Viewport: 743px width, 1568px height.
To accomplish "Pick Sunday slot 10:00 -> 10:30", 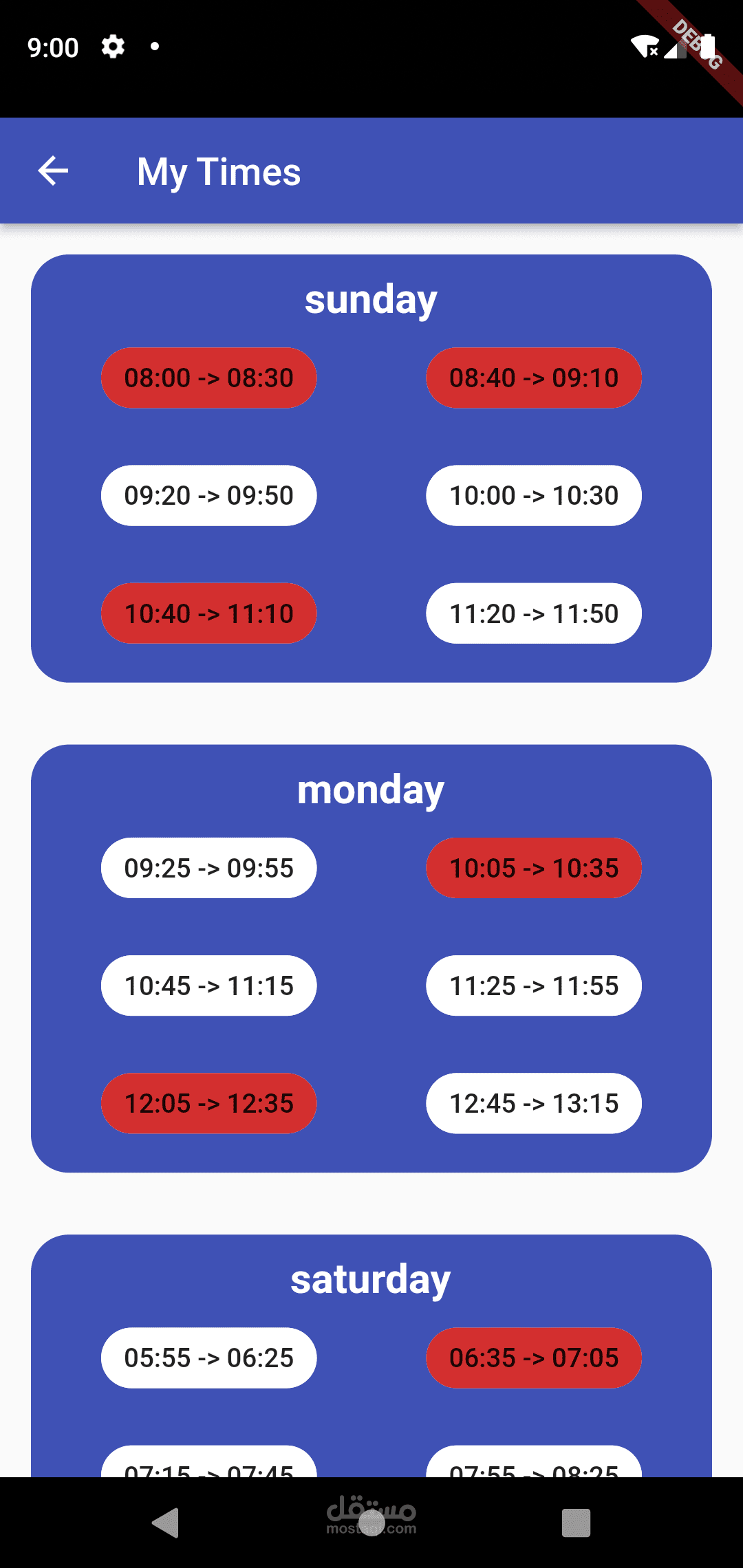I will [x=534, y=496].
